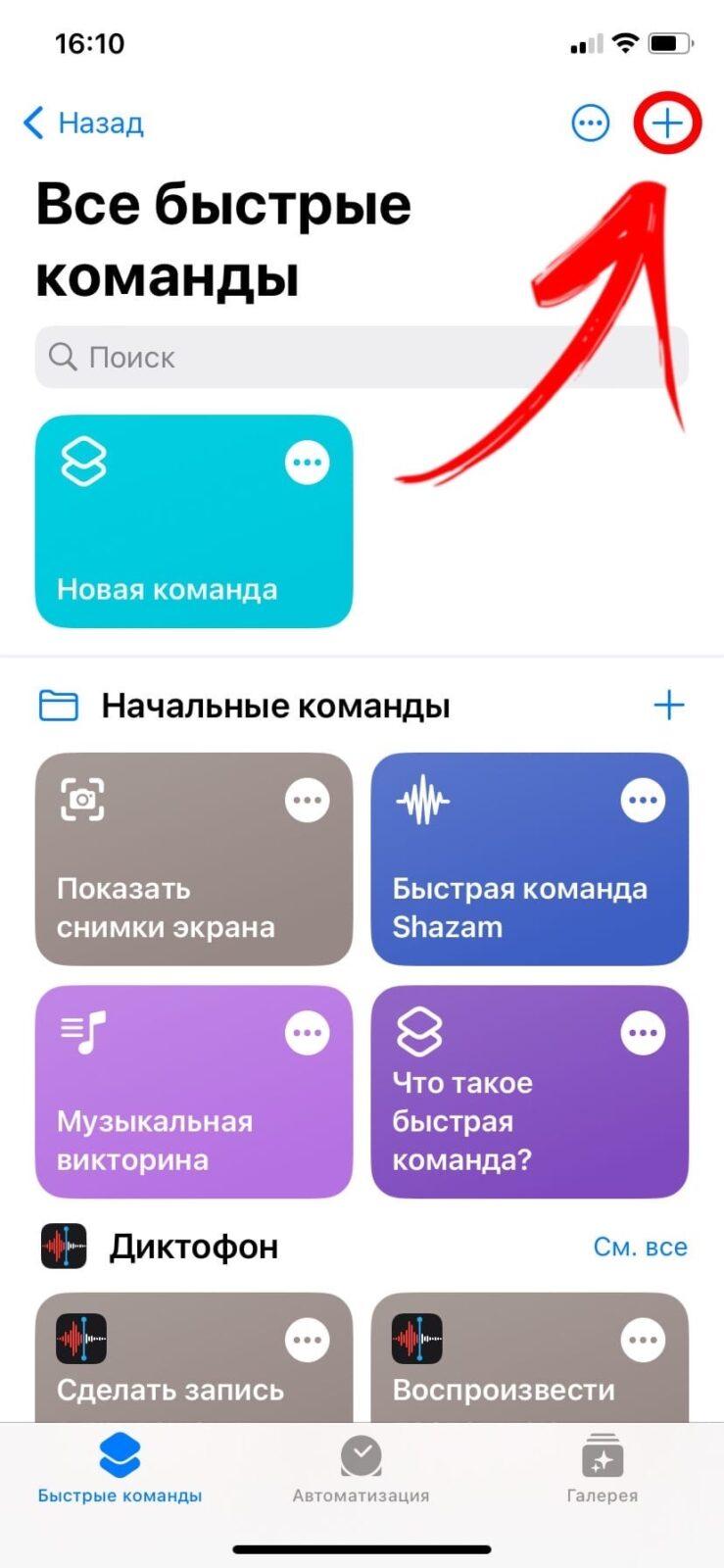Screen dimensions: 724x1568
Task: Open Что такое быстрая команда? card
Action: click(530, 1092)
